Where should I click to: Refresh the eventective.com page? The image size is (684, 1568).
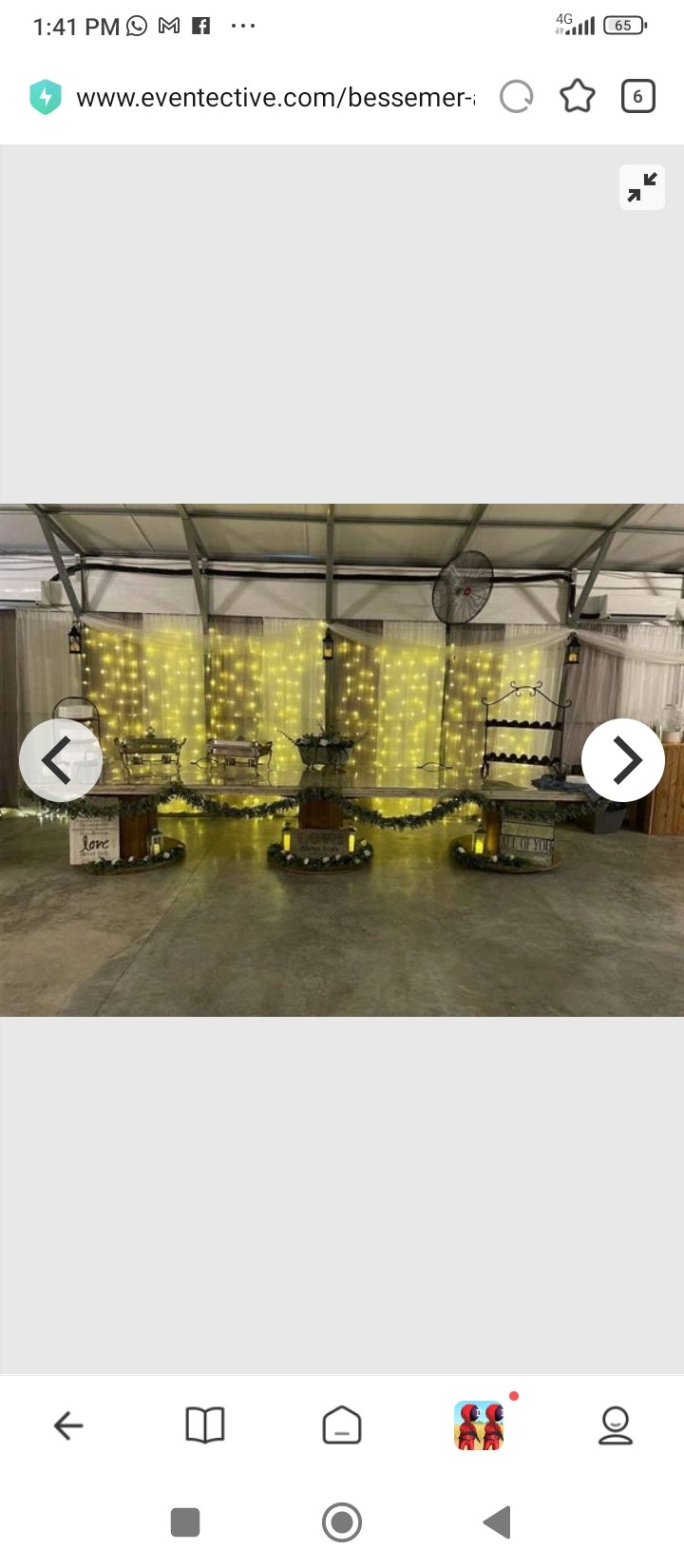click(x=516, y=95)
